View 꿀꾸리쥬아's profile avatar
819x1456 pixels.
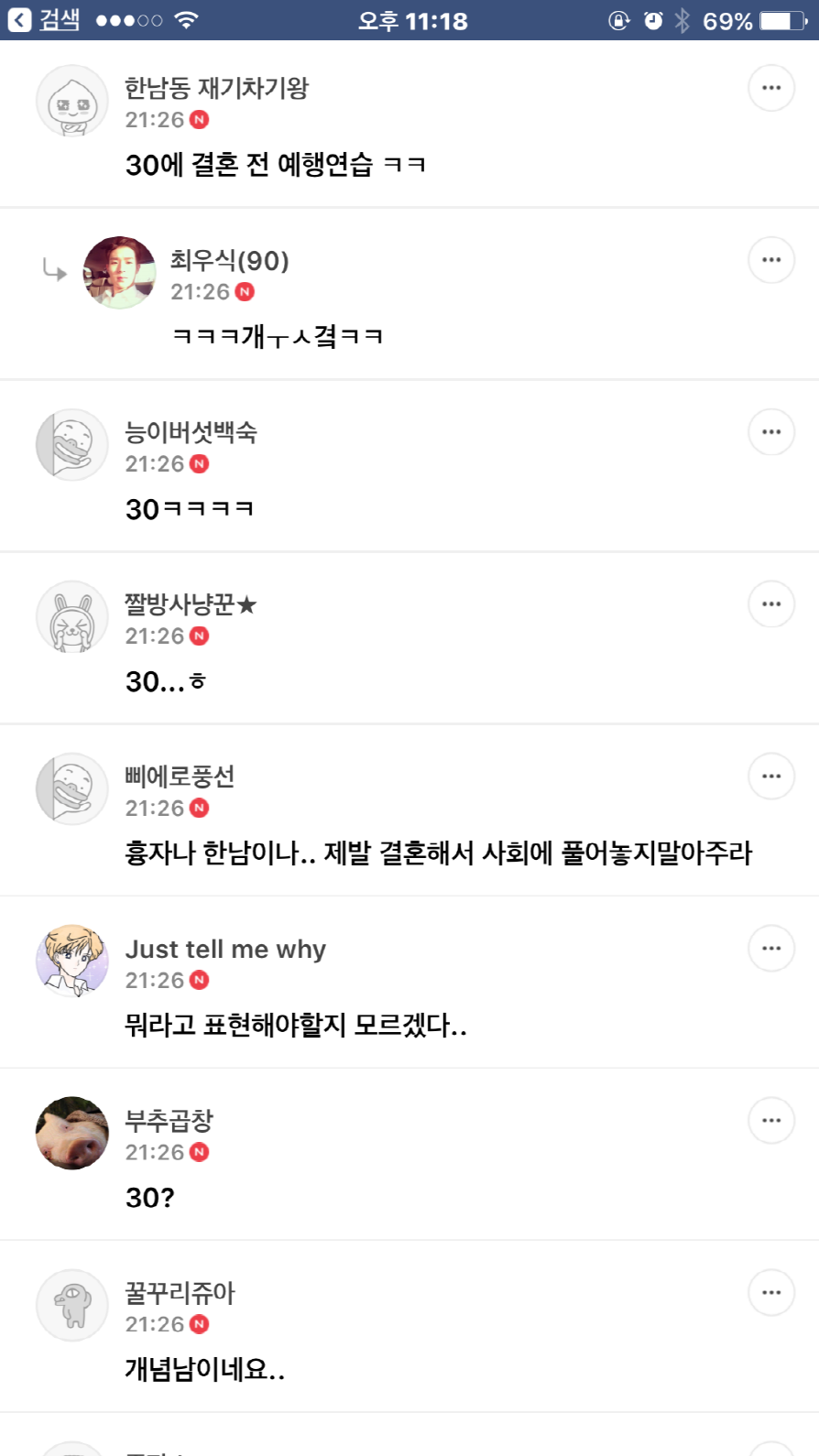click(72, 1306)
